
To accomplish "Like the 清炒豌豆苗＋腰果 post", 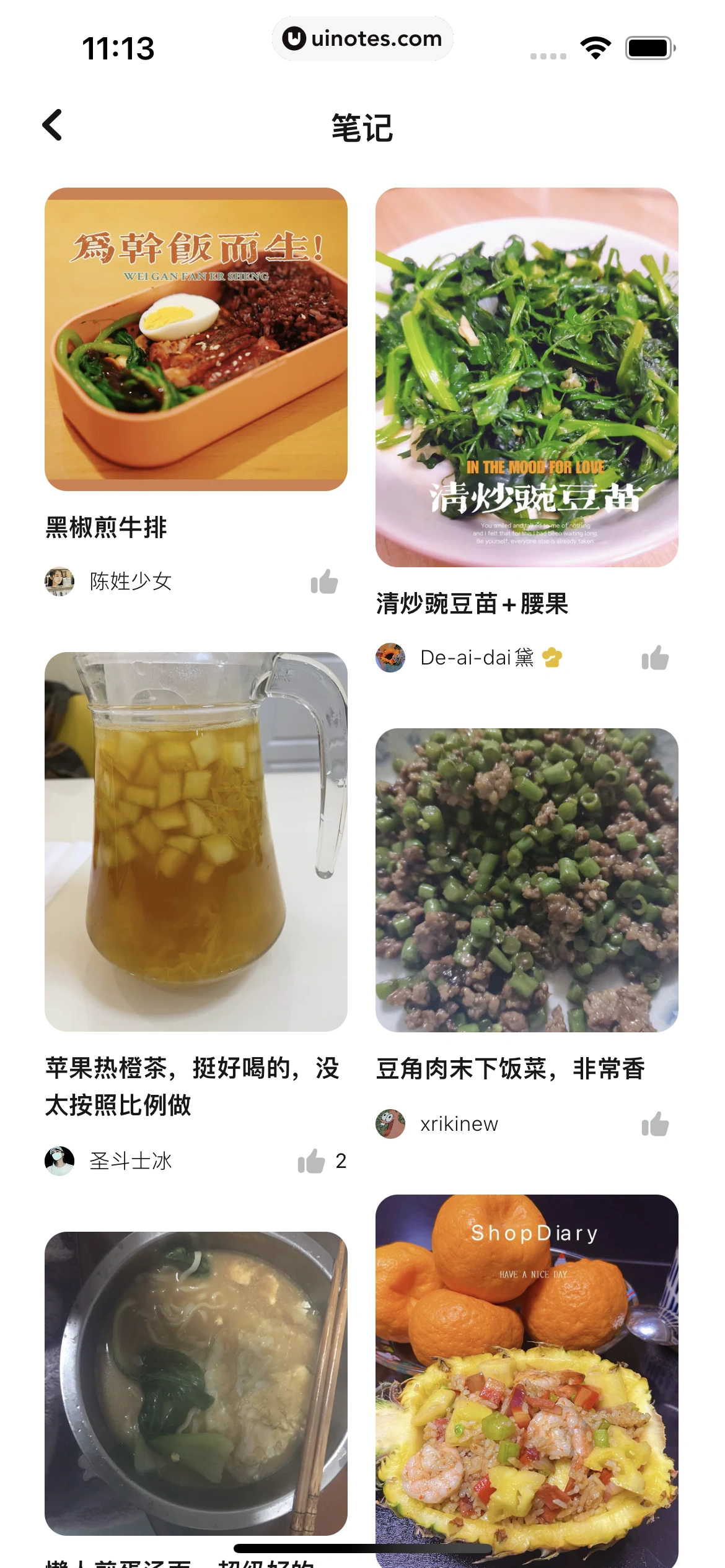I will pyautogui.click(x=656, y=658).
